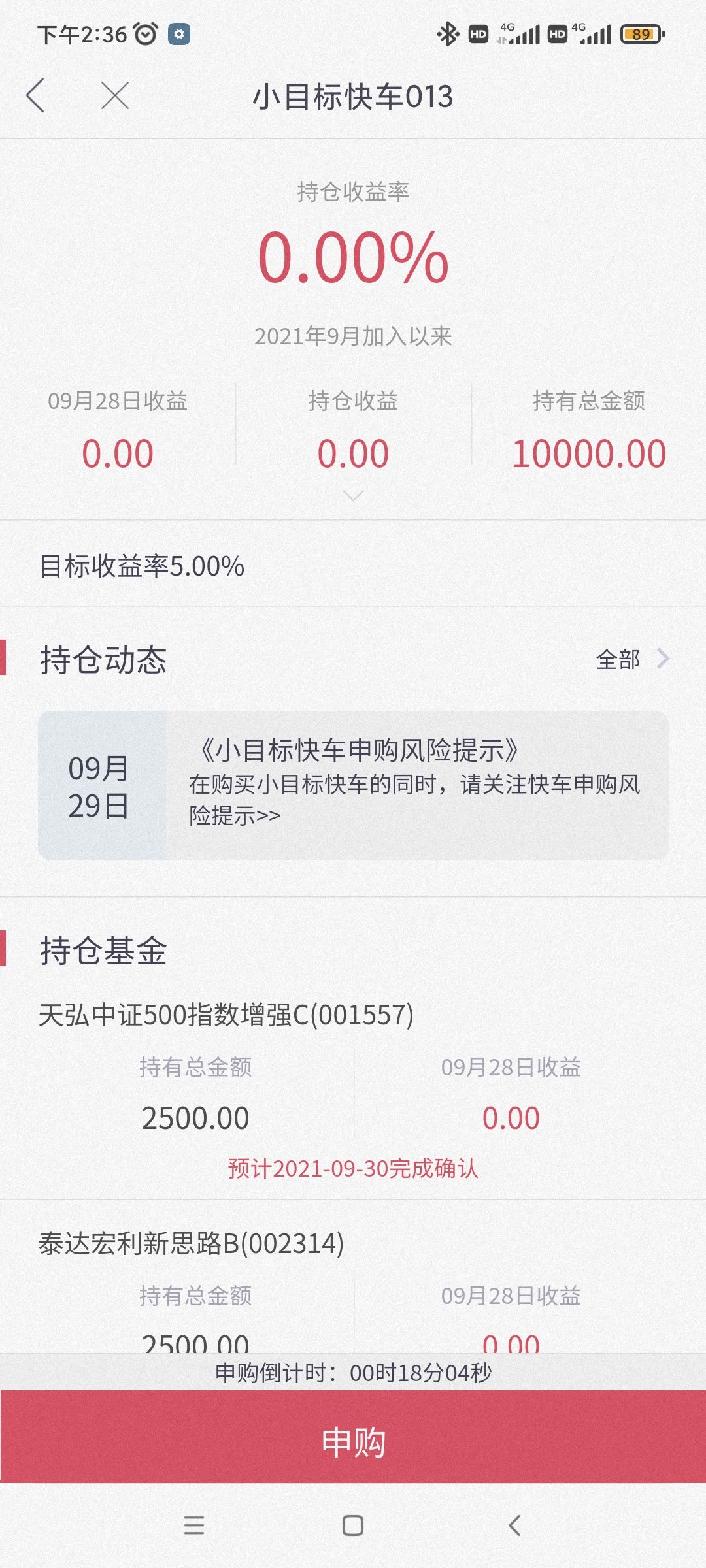
Task: Tap the red 申购 button
Action: 353,1442
